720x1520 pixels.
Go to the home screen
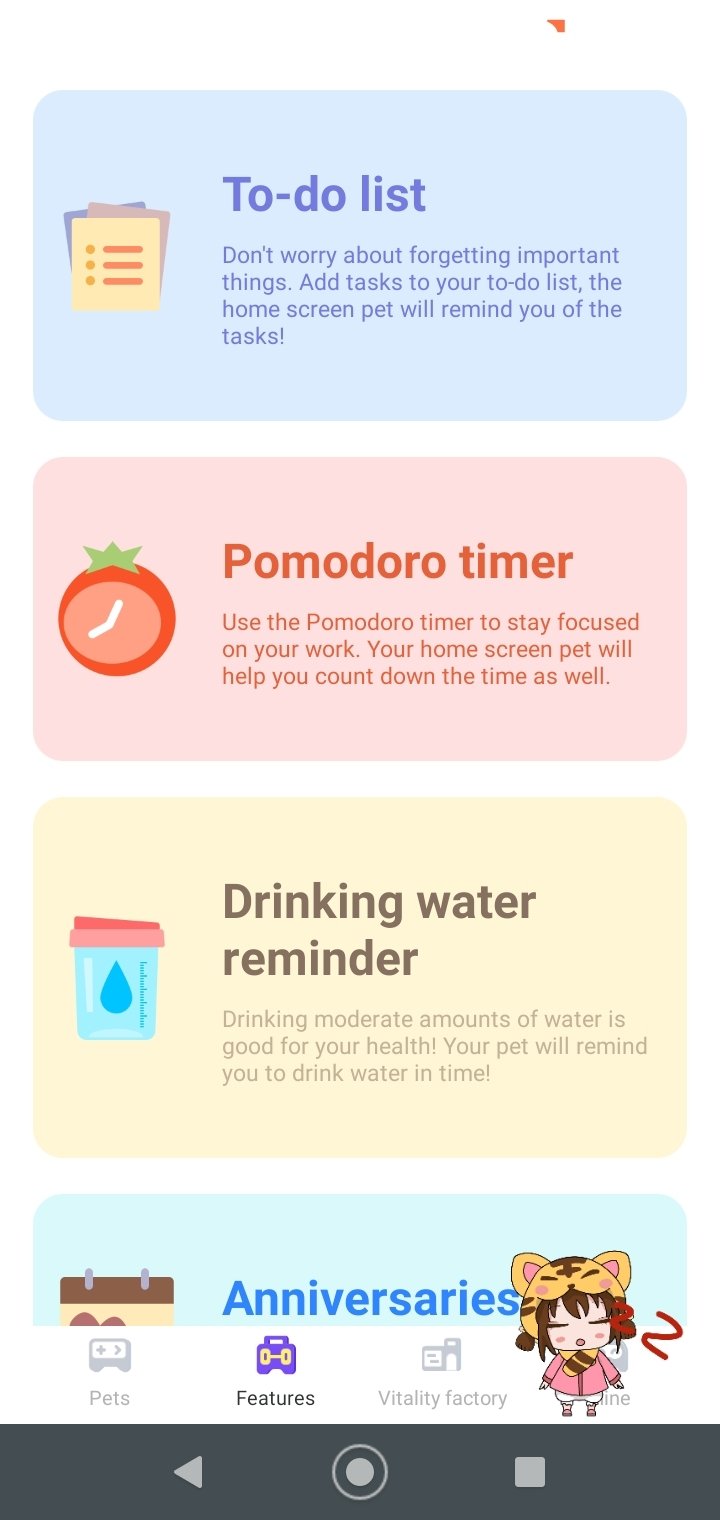pos(360,1471)
